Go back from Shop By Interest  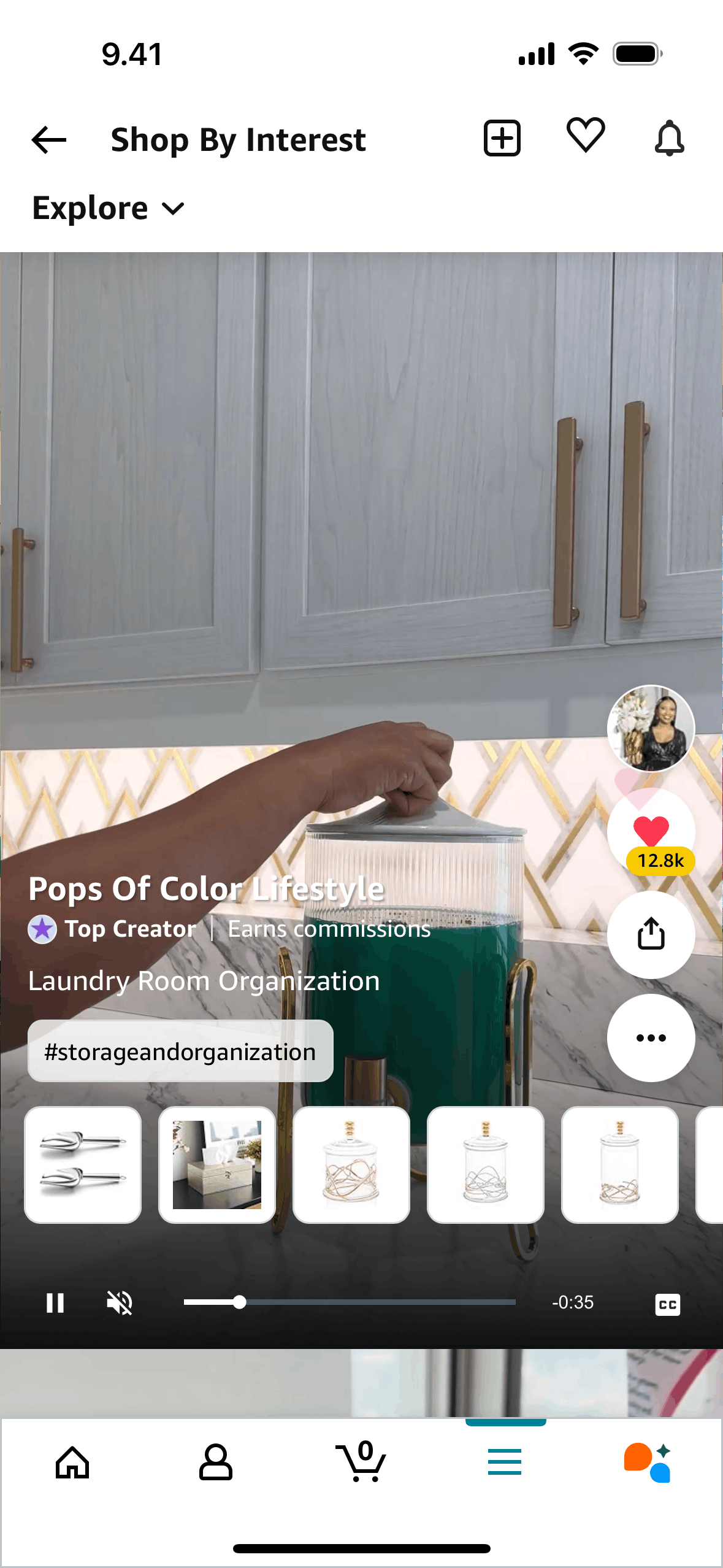tap(49, 140)
